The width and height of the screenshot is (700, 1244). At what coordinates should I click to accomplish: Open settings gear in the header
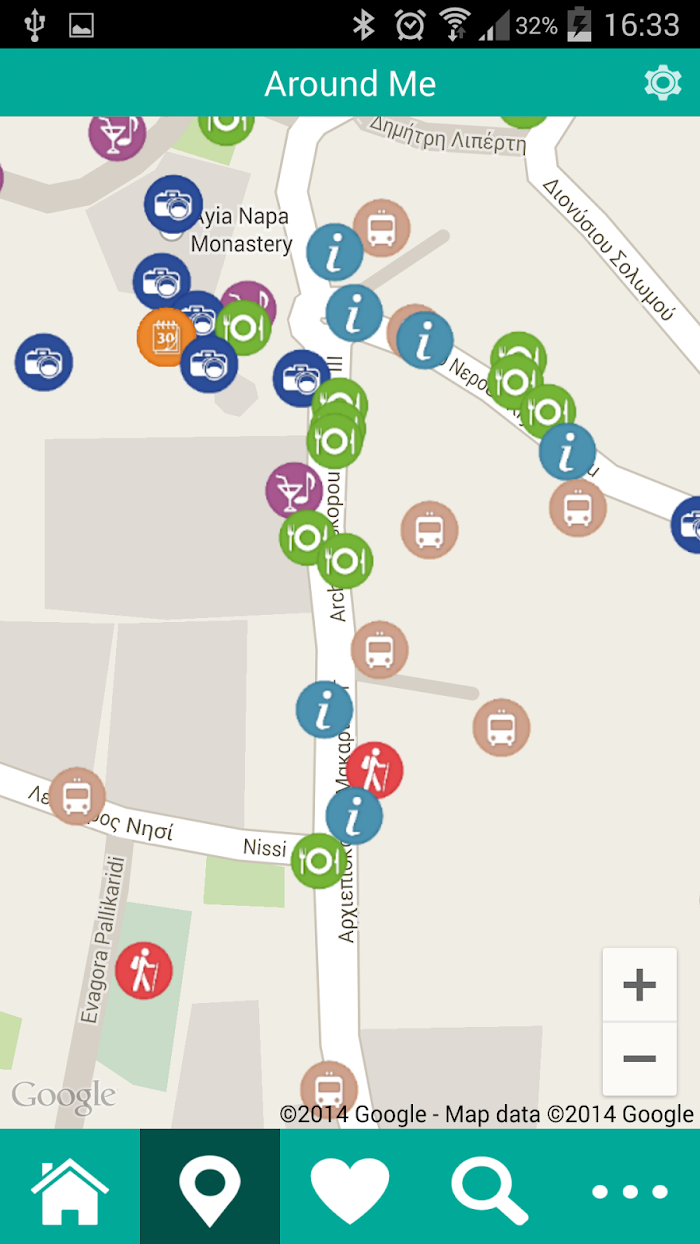[x=662, y=83]
